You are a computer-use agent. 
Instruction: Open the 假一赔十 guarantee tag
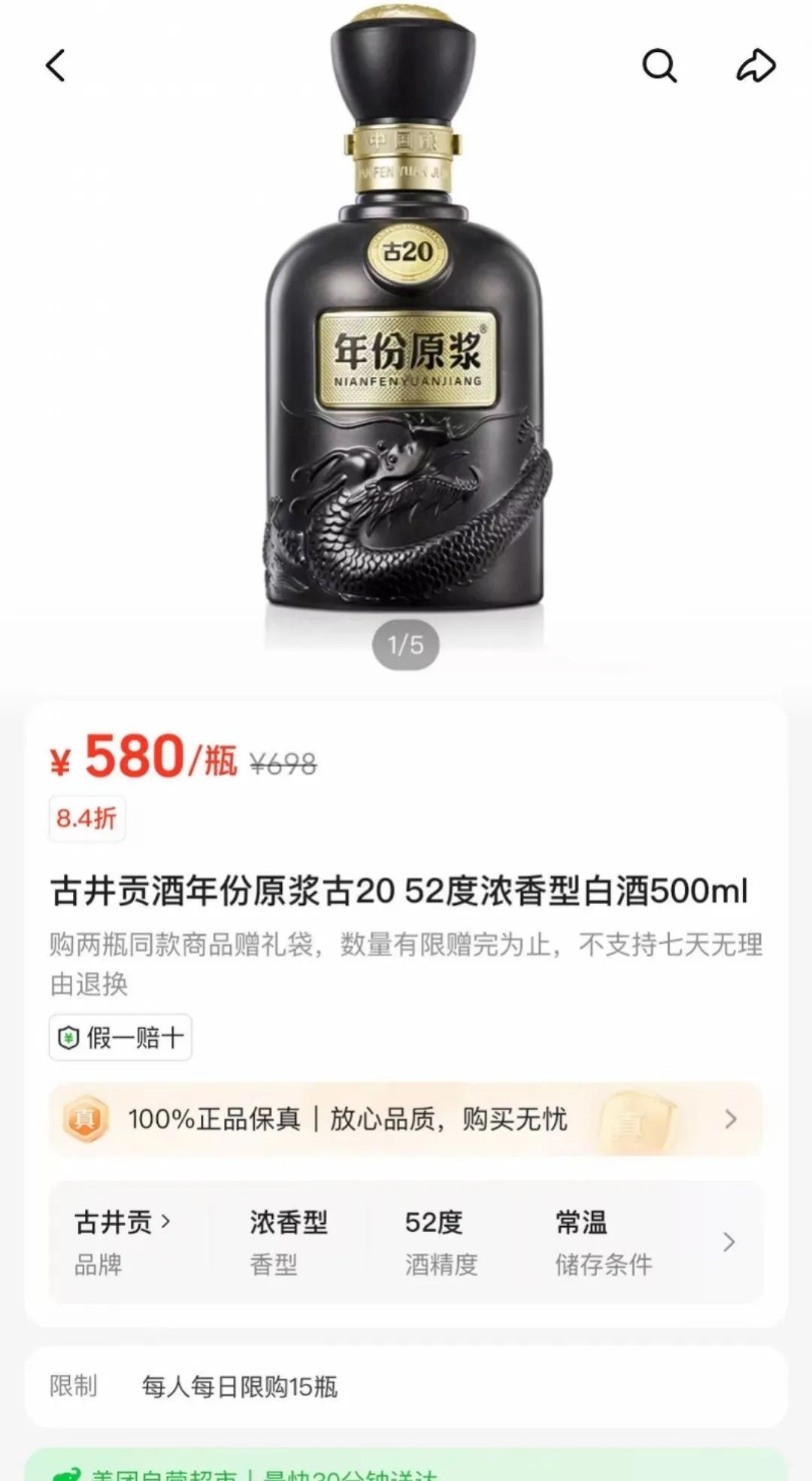pos(120,1038)
